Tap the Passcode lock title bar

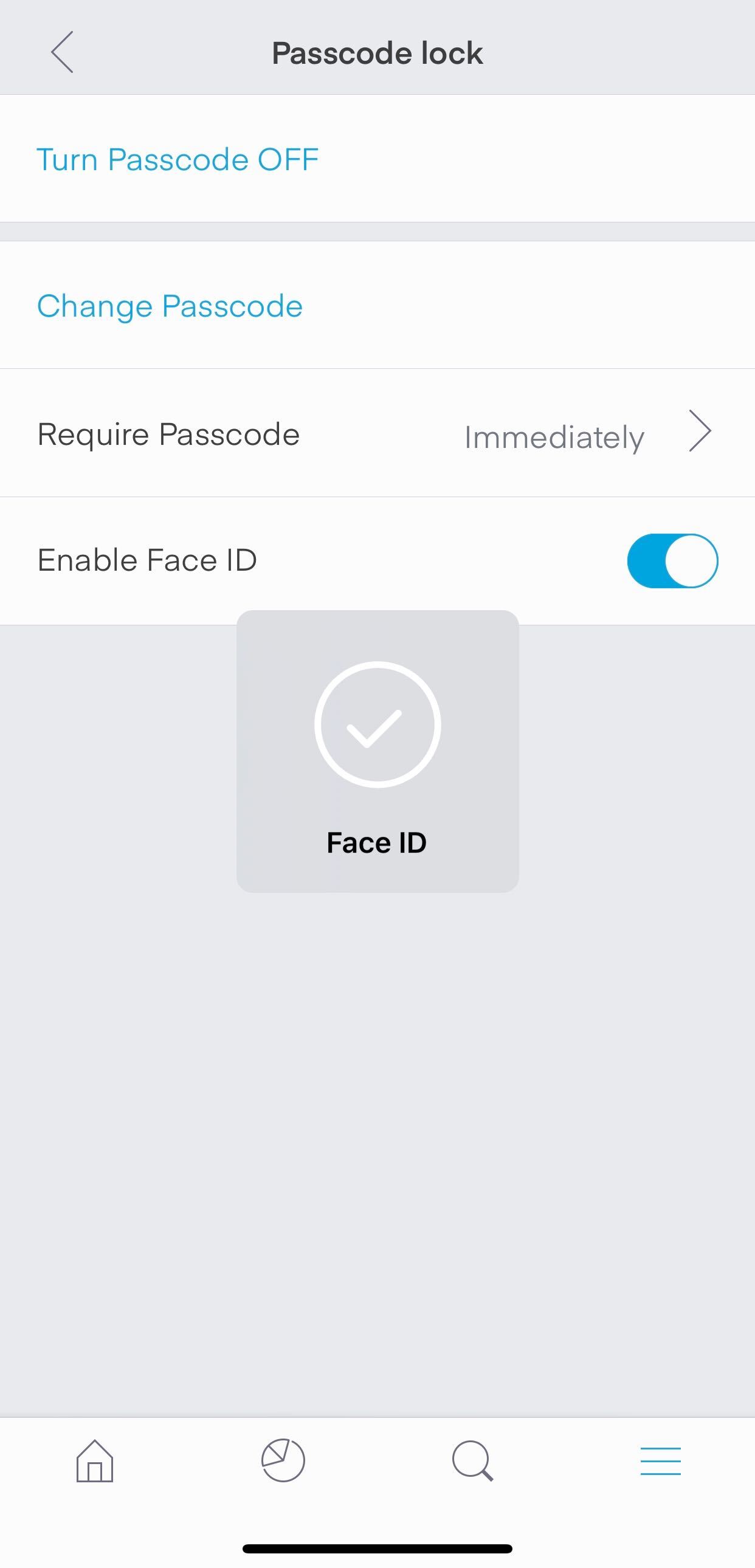click(377, 52)
